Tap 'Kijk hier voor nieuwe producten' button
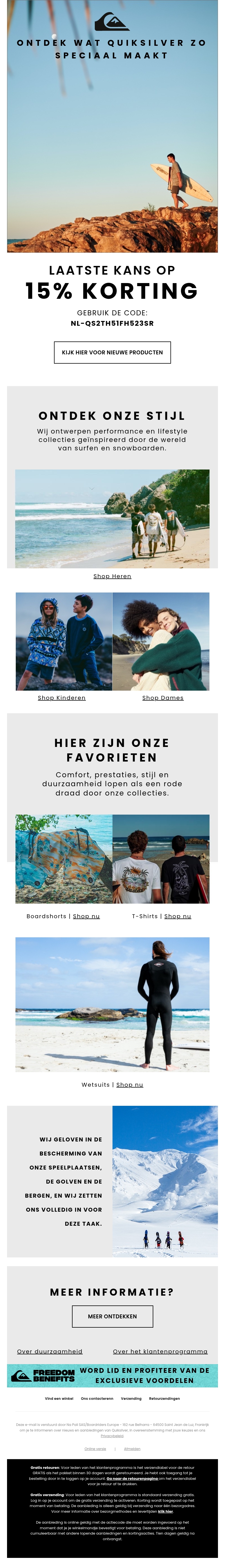Screen dimensions: 225x1568 (x=112, y=352)
